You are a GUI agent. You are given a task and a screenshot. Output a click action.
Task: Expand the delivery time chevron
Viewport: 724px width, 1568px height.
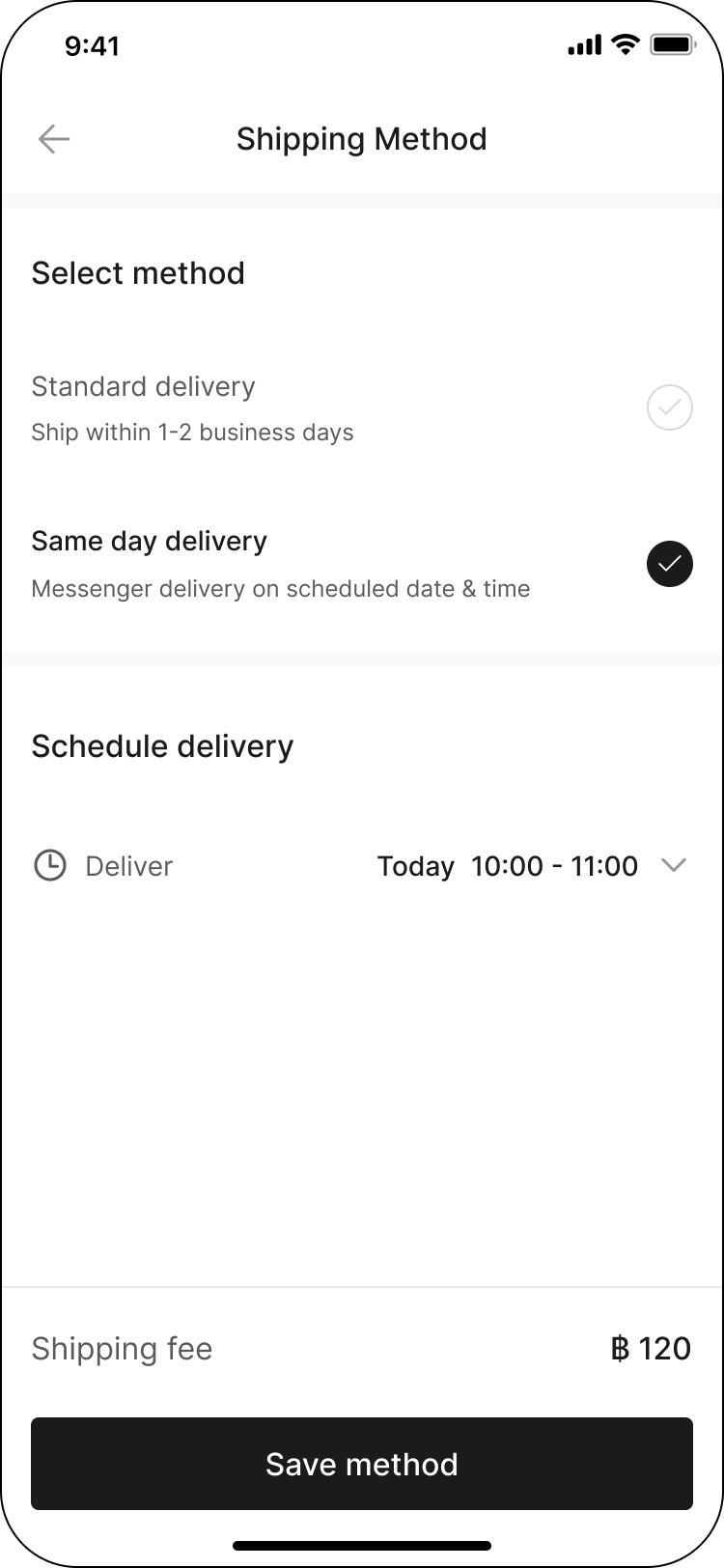tap(675, 865)
